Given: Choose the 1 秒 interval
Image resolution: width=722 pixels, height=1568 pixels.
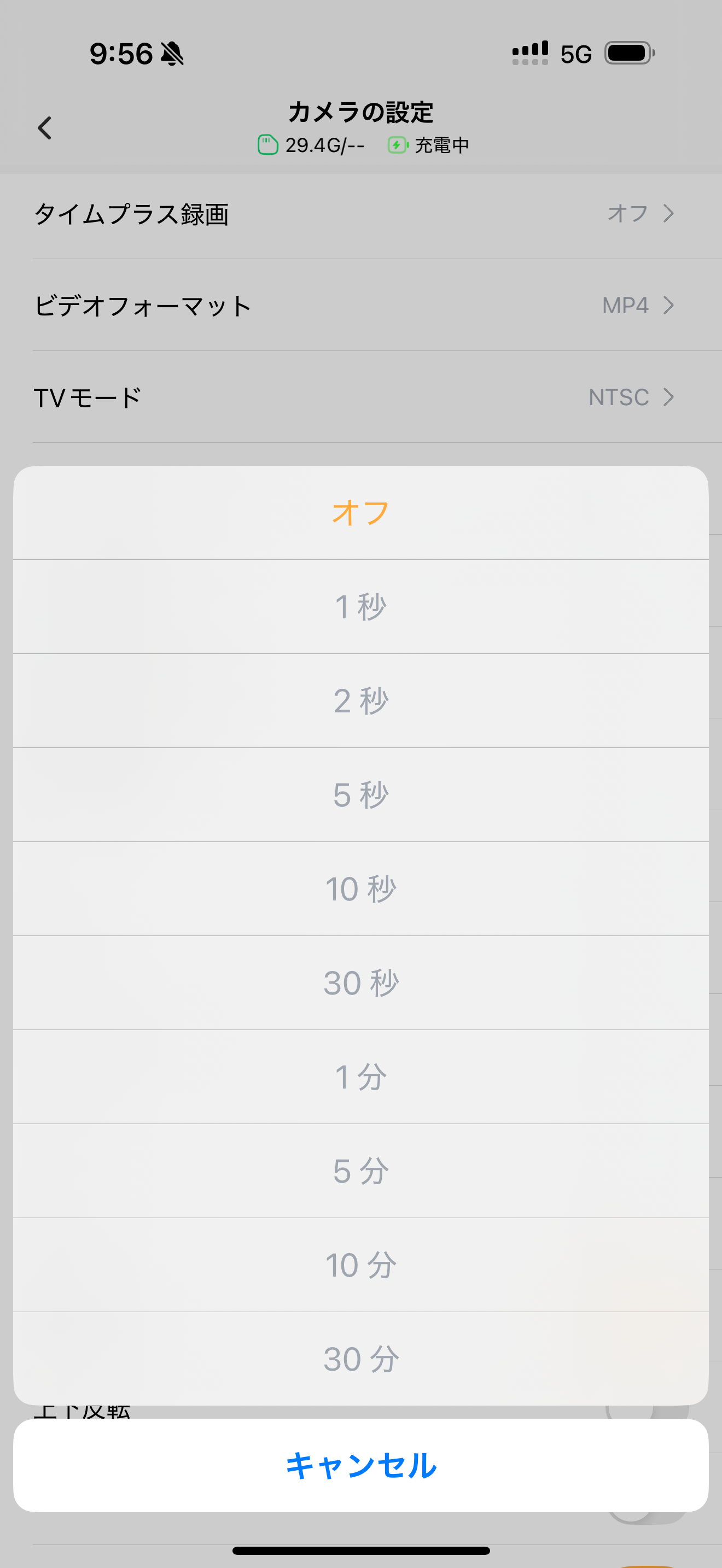Looking at the screenshot, I should coord(361,607).
